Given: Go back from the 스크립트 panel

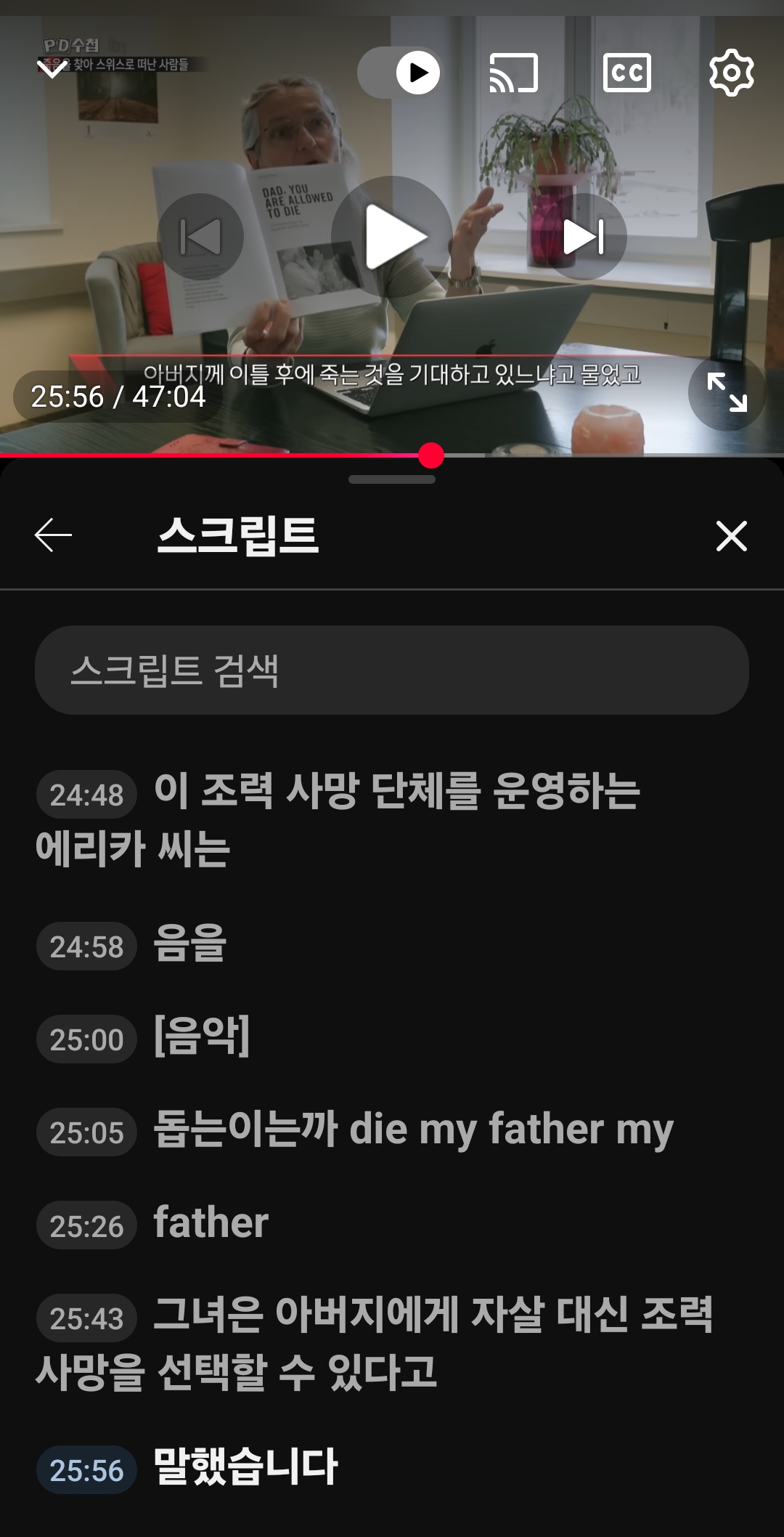Looking at the screenshot, I should click(x=53, y=535).
